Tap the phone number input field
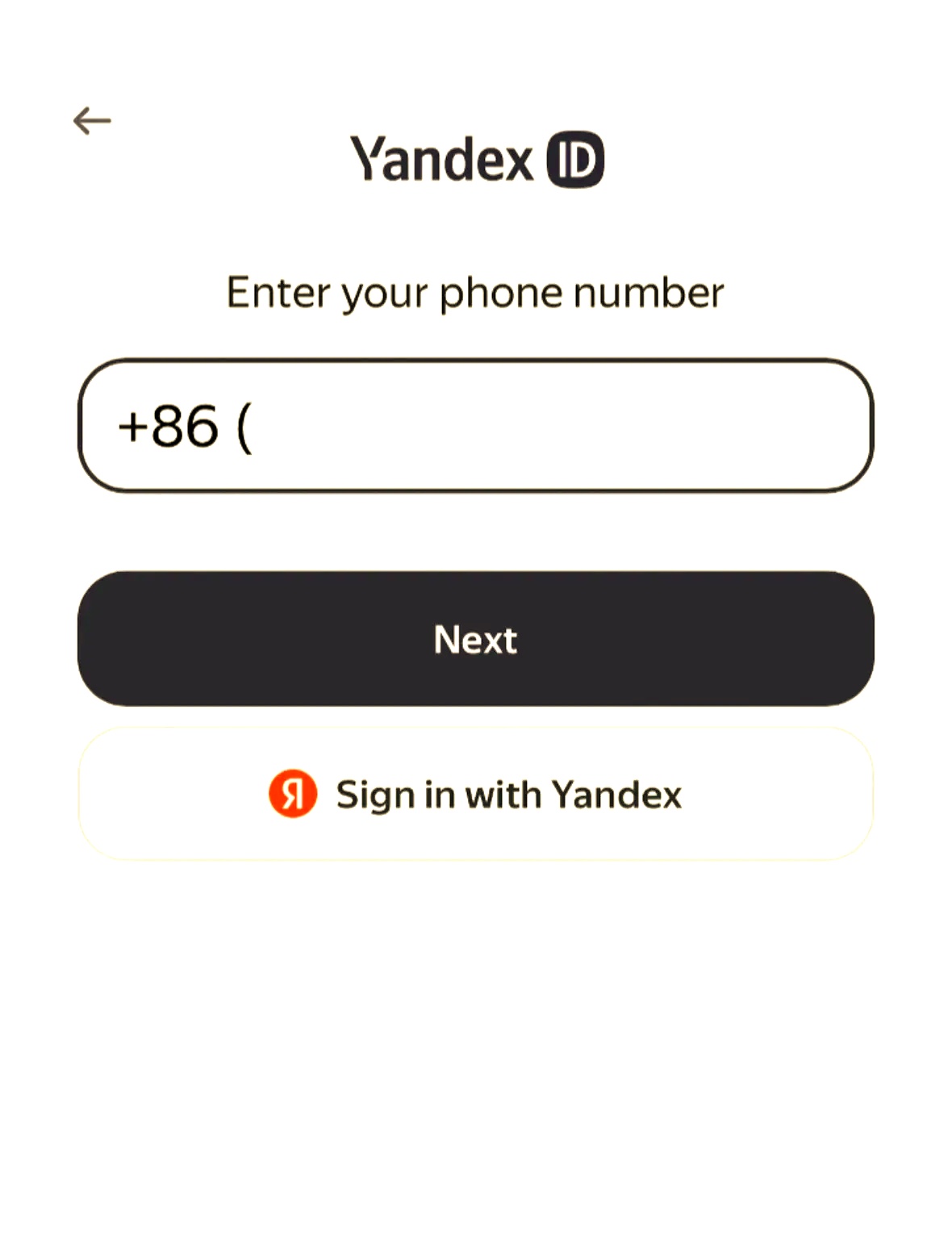This screenshot has height=1244, width=952. point(475,425)
